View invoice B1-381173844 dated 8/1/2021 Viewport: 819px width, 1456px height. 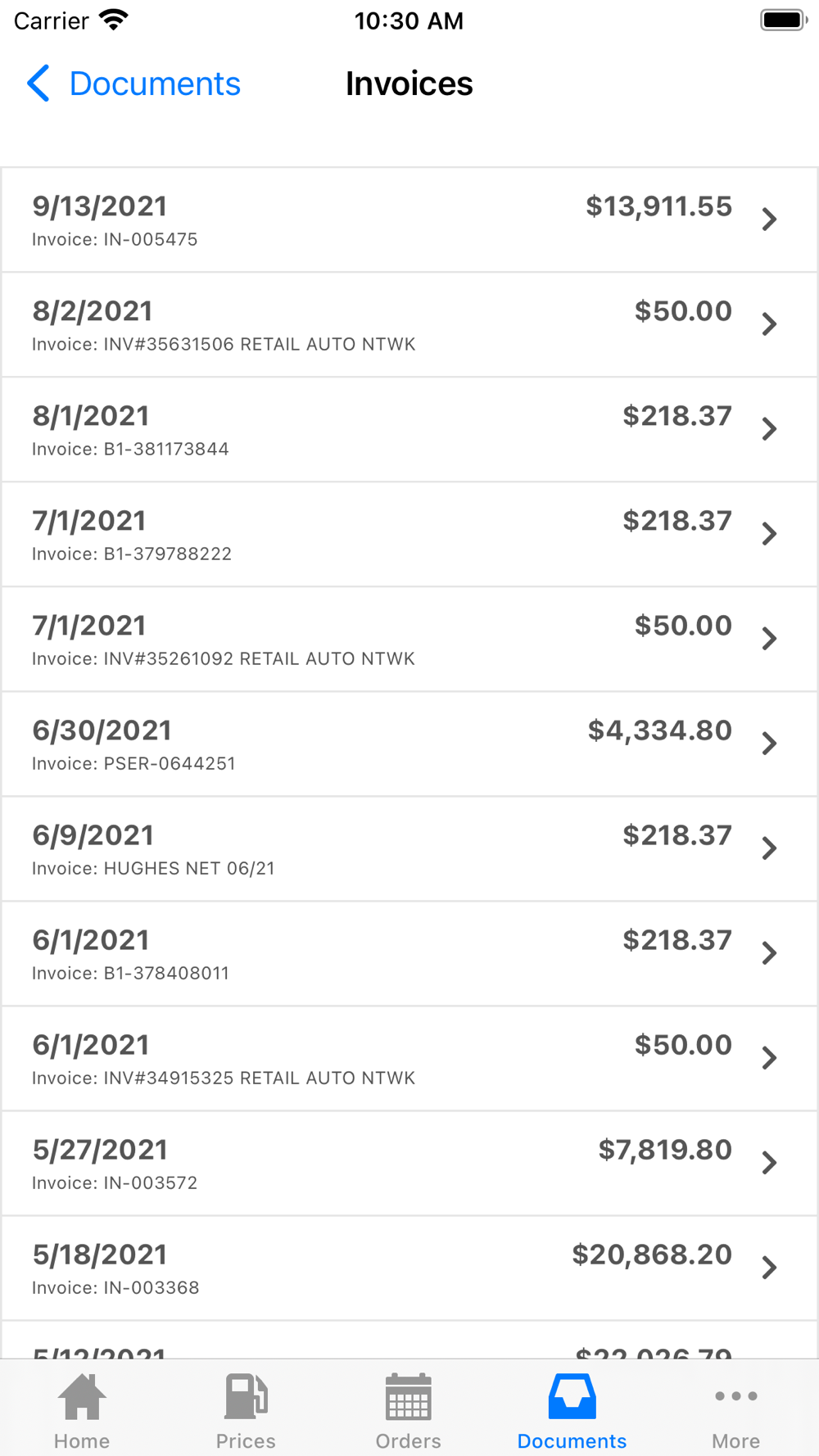409,430
